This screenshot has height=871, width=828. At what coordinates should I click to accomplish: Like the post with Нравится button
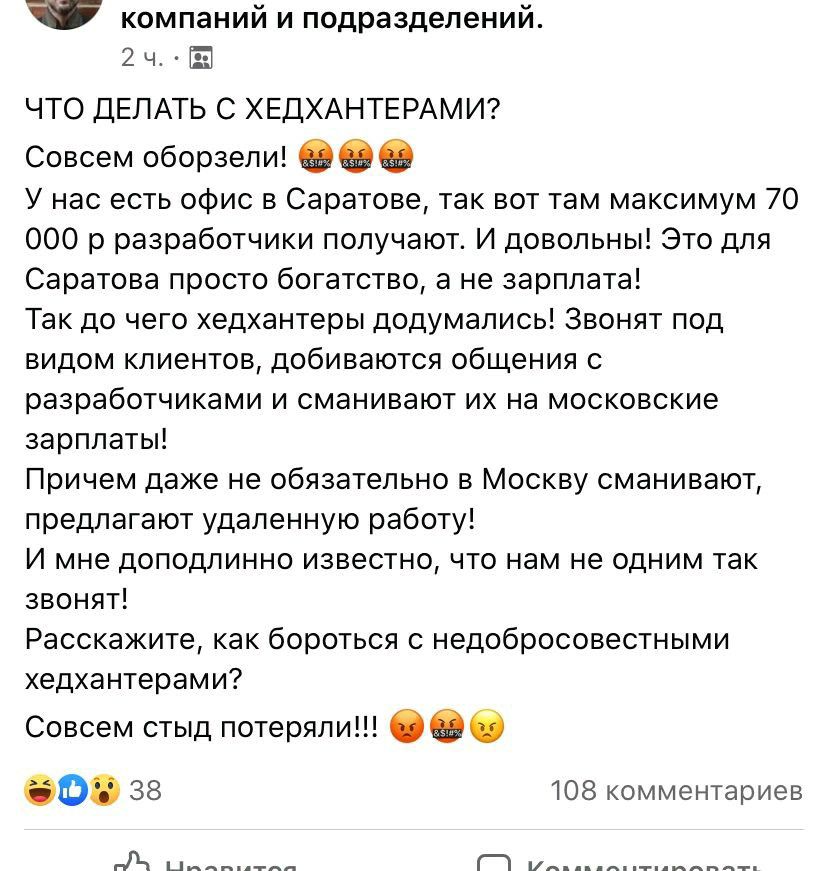point(205,864)
